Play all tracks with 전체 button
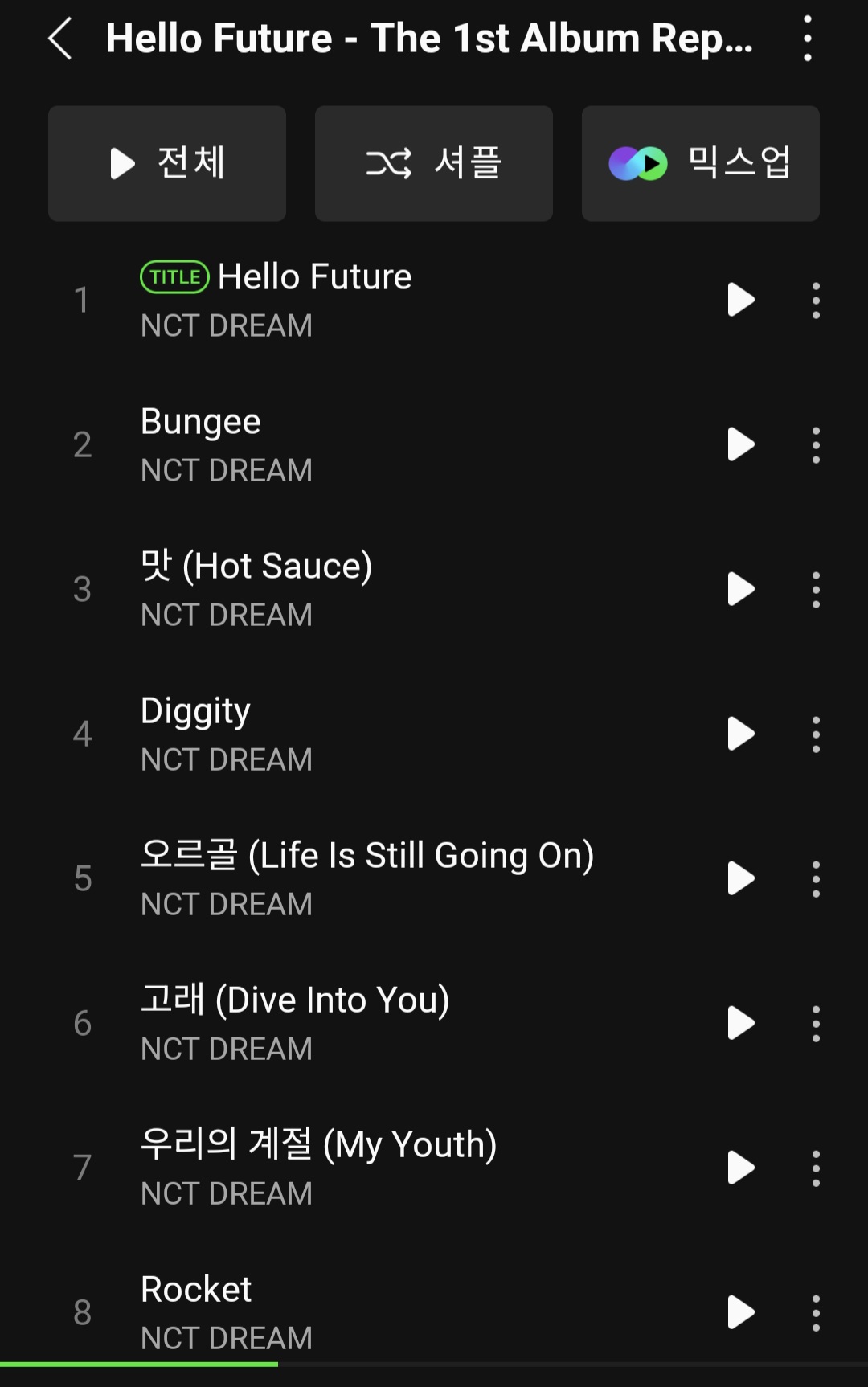 pyautogui.click(x=167, y=163)
